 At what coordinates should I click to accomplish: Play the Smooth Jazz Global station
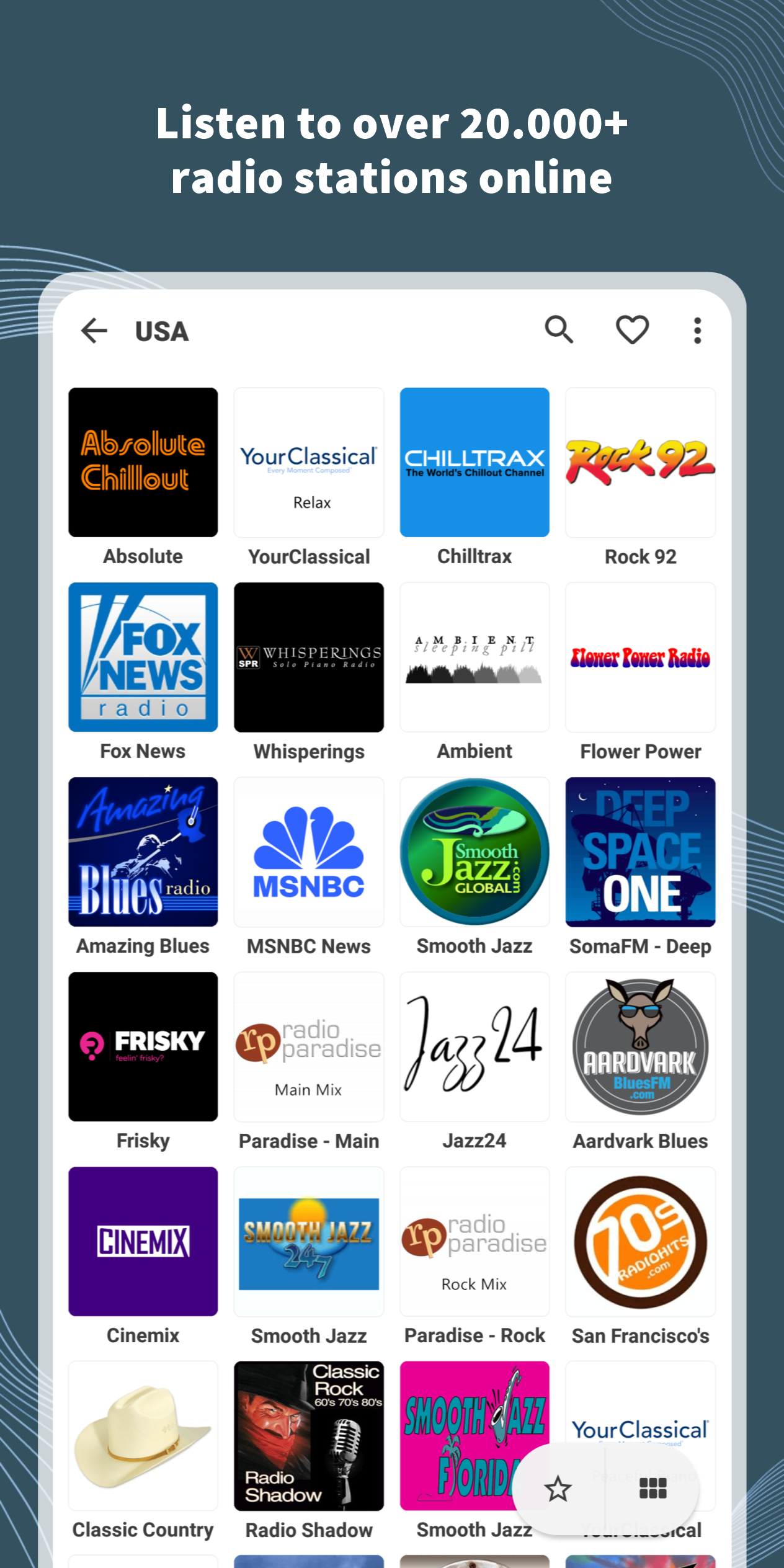click(x=474, y=853)
